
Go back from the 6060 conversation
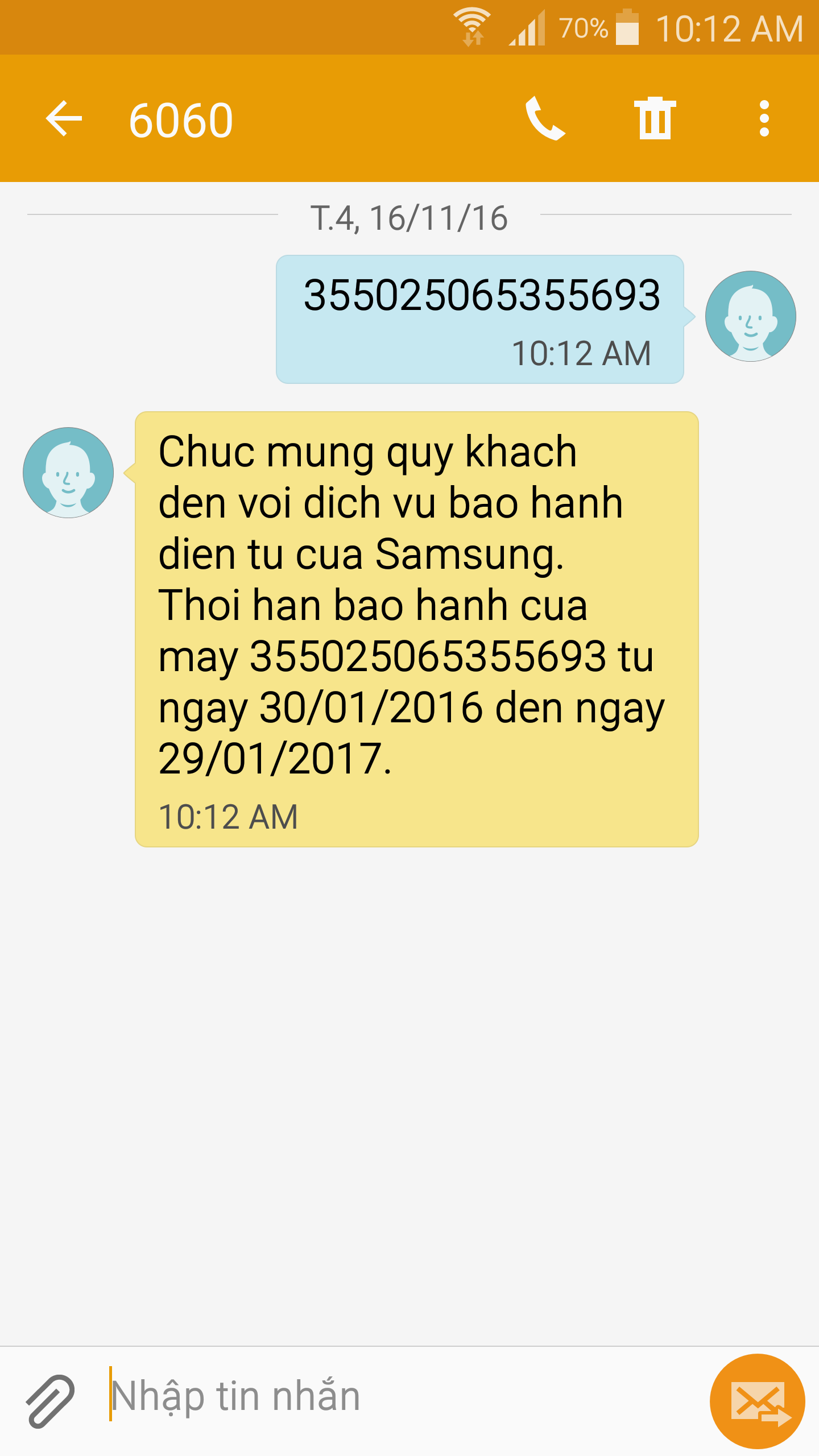point(64,119)
